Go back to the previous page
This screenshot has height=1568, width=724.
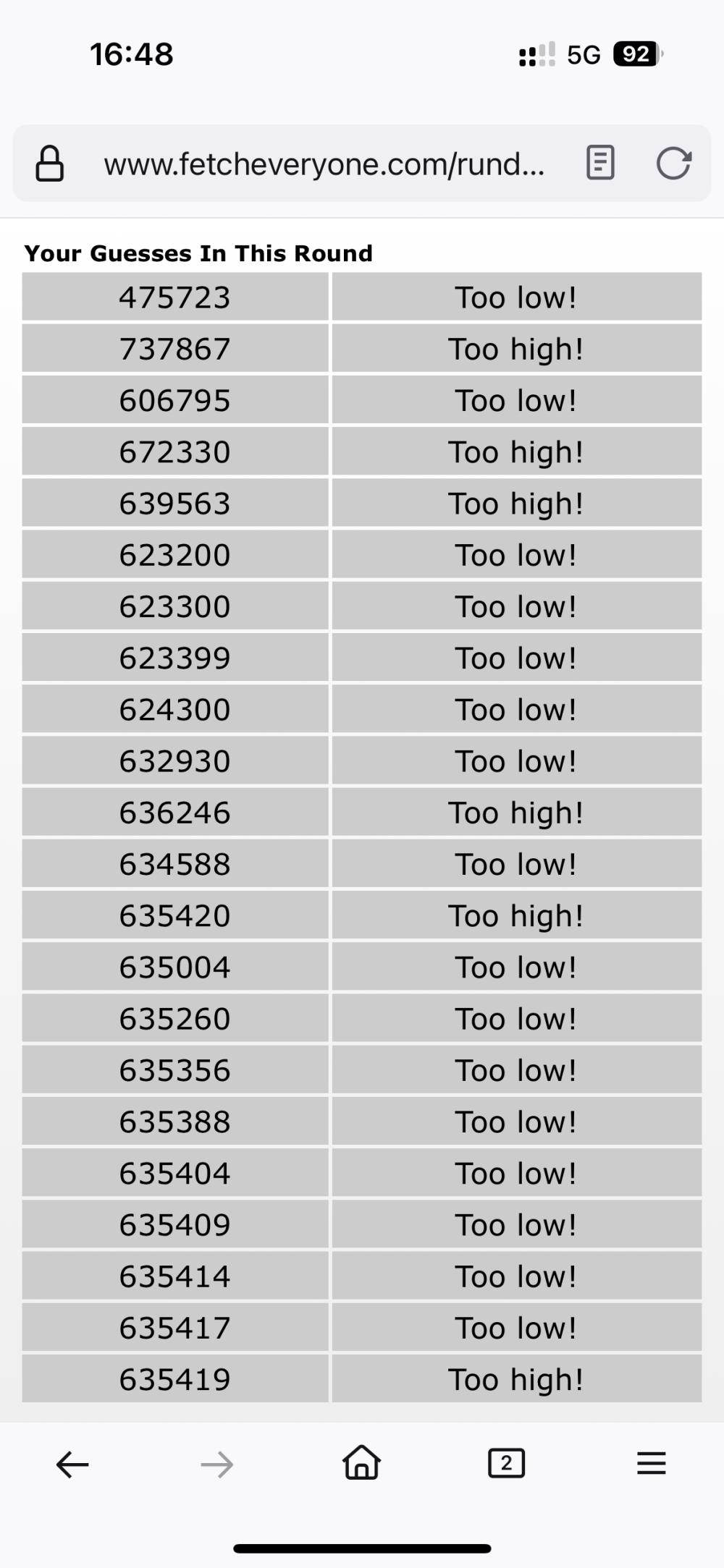click(x=72, y=1465)
